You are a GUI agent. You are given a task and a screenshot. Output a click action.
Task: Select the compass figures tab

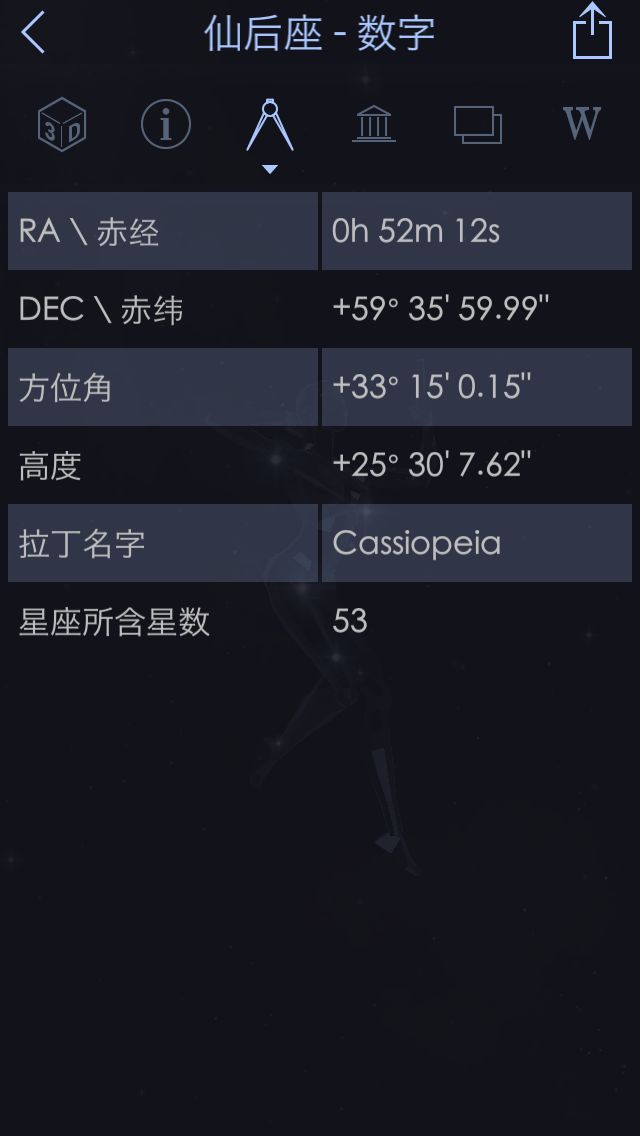pyautogui.click(x=270, y=125)
